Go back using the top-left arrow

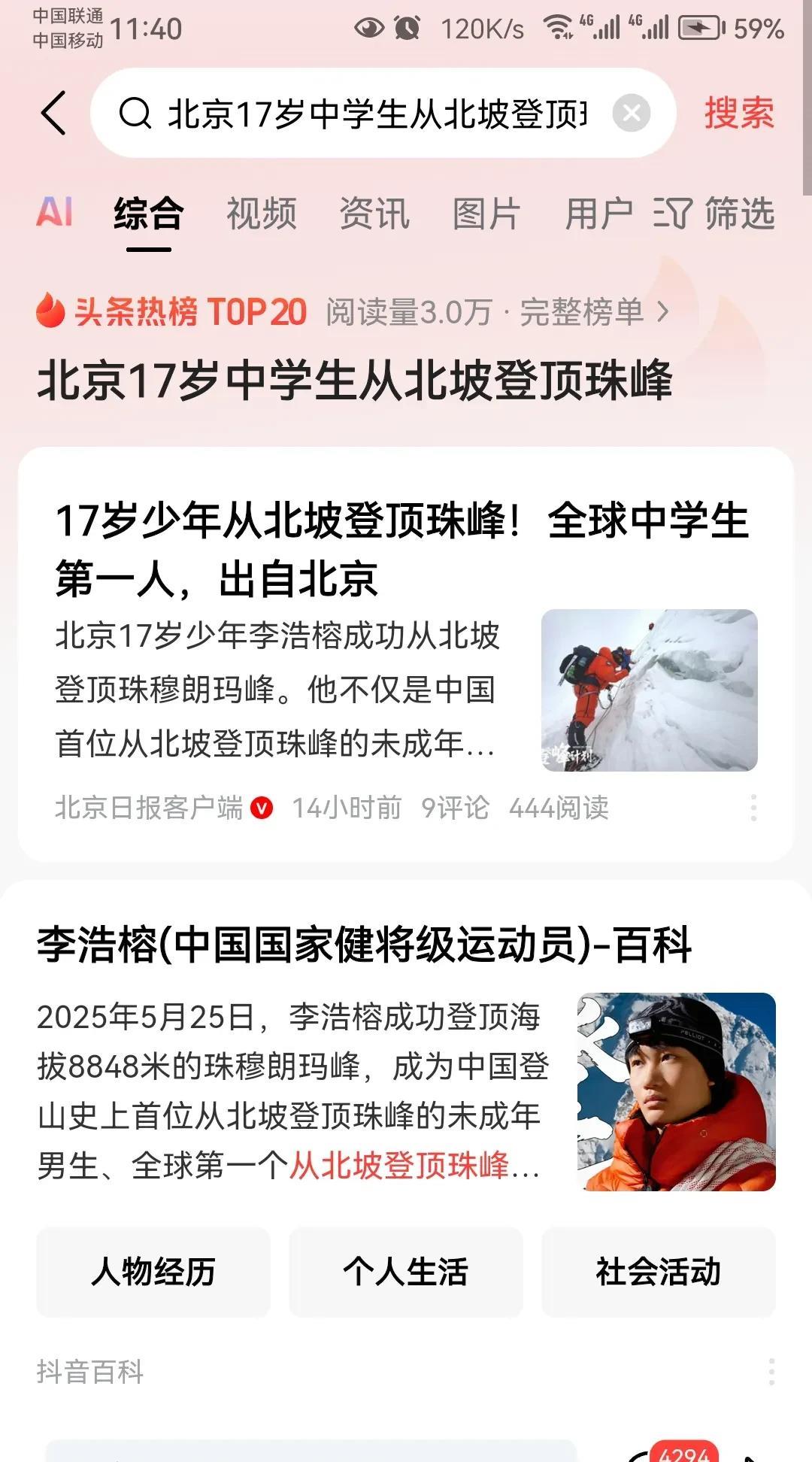point(53,114)
